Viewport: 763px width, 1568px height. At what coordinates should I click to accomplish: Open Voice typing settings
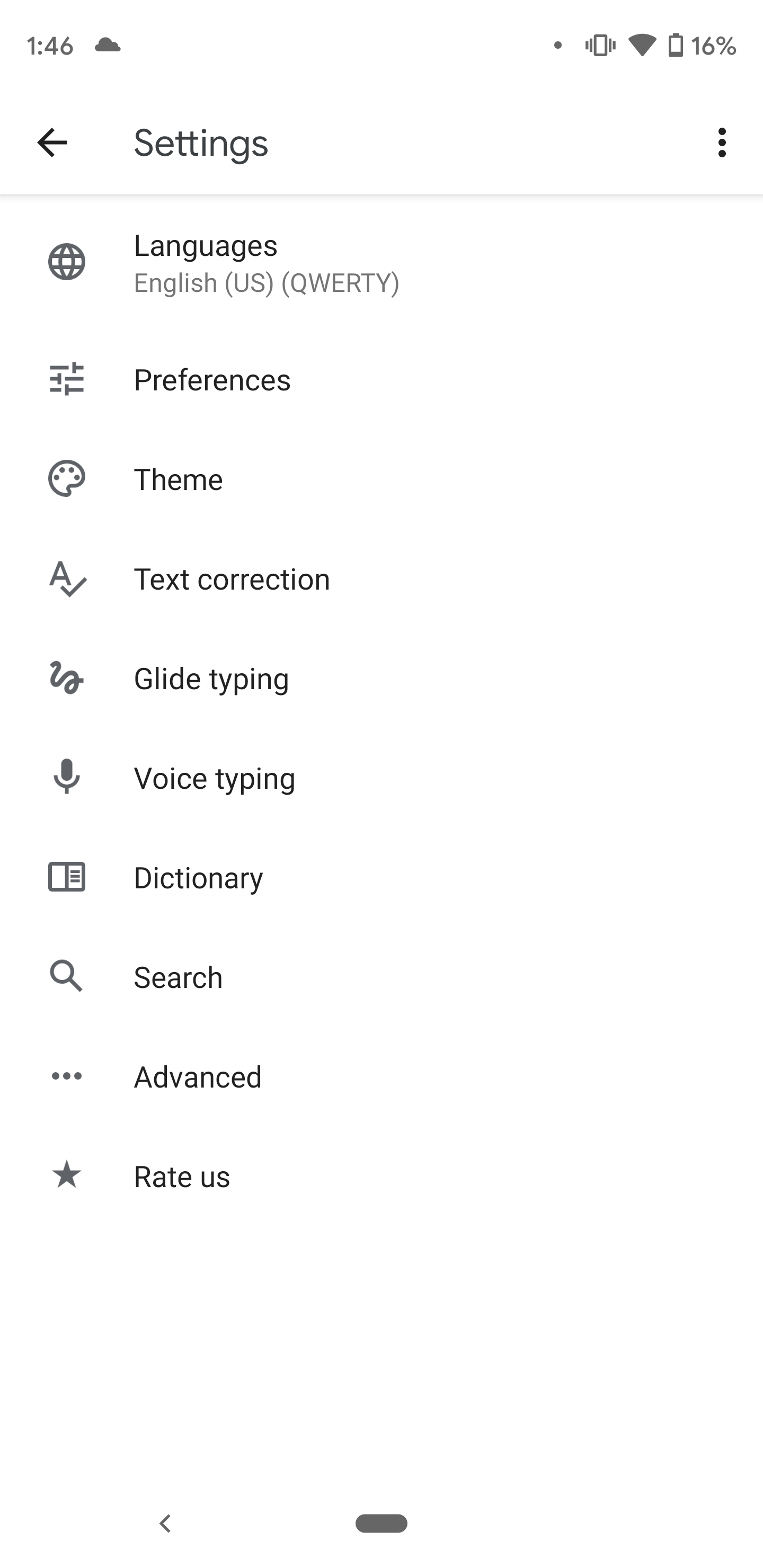click(x=381, y=778)
